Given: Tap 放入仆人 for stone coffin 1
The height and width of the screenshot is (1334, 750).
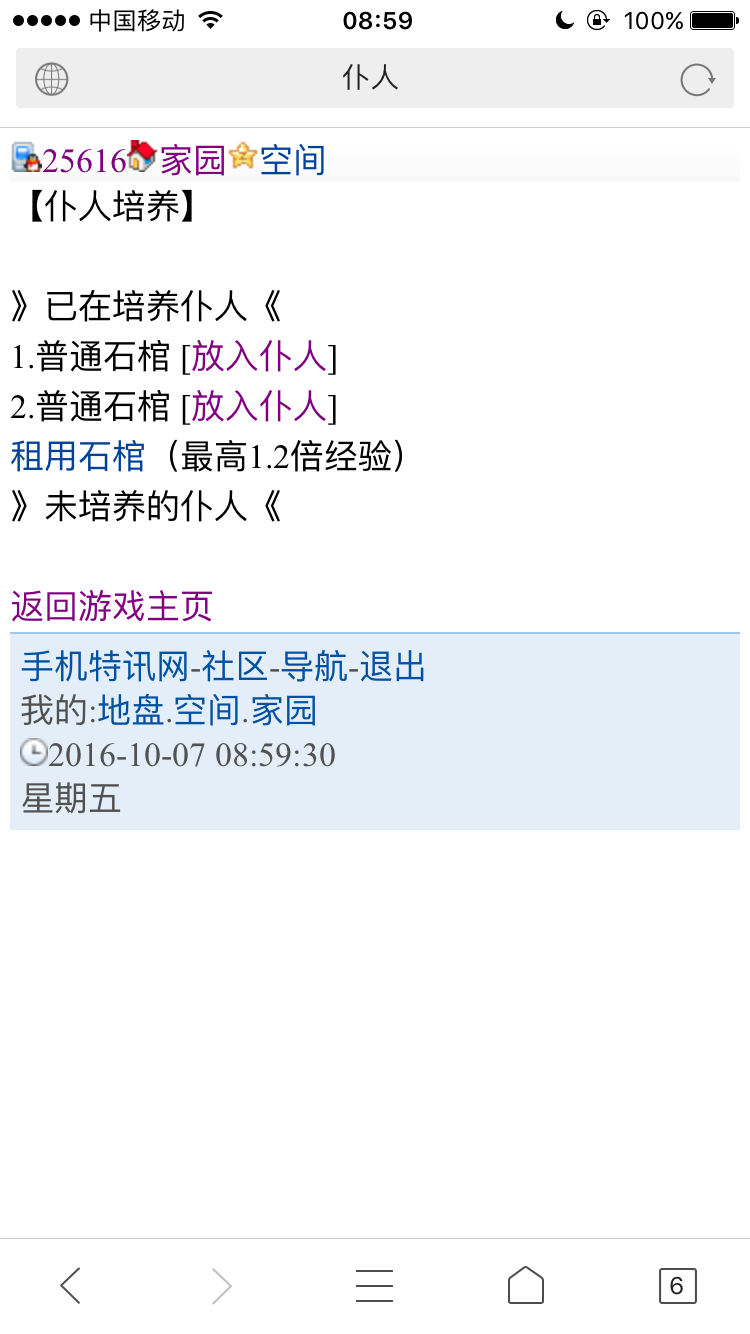Looking at the screenshot, I should (x=259, y=357).
